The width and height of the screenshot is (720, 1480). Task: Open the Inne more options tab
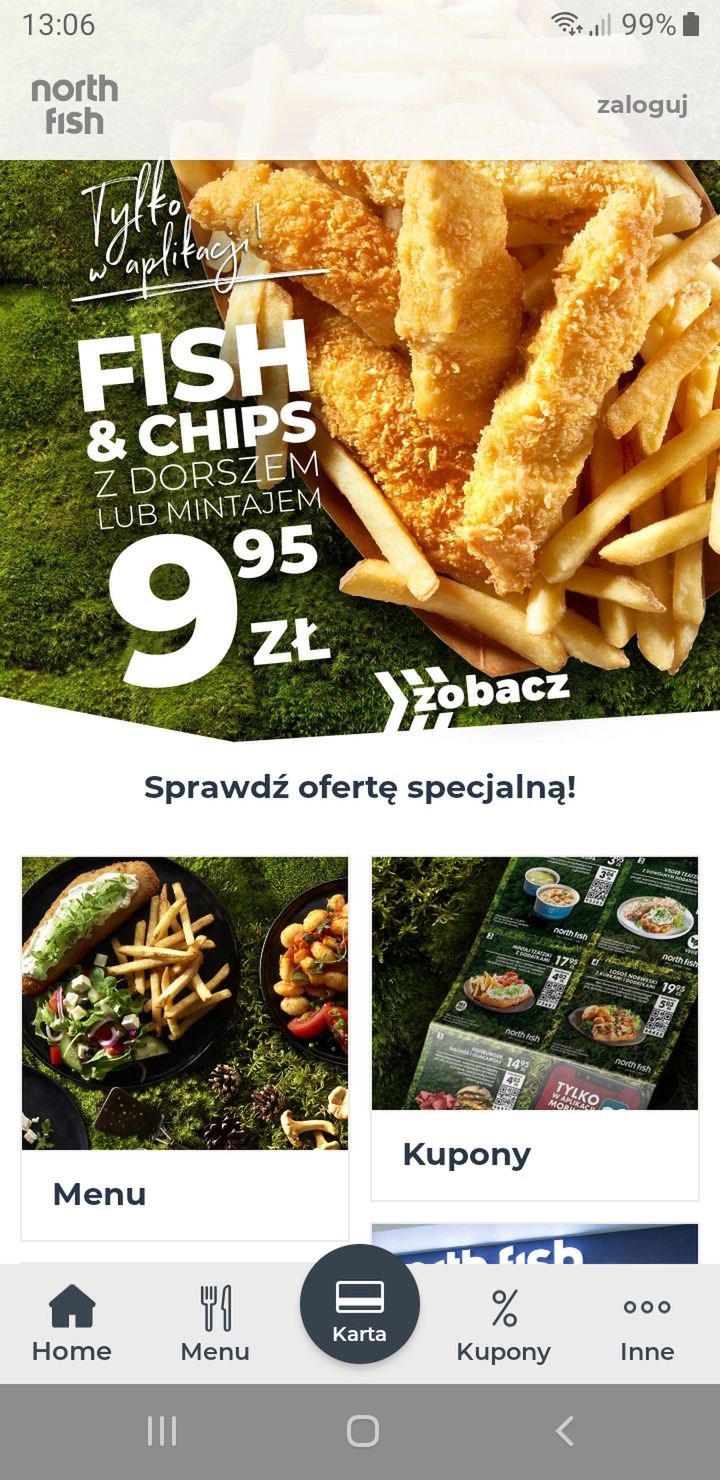647,1324
